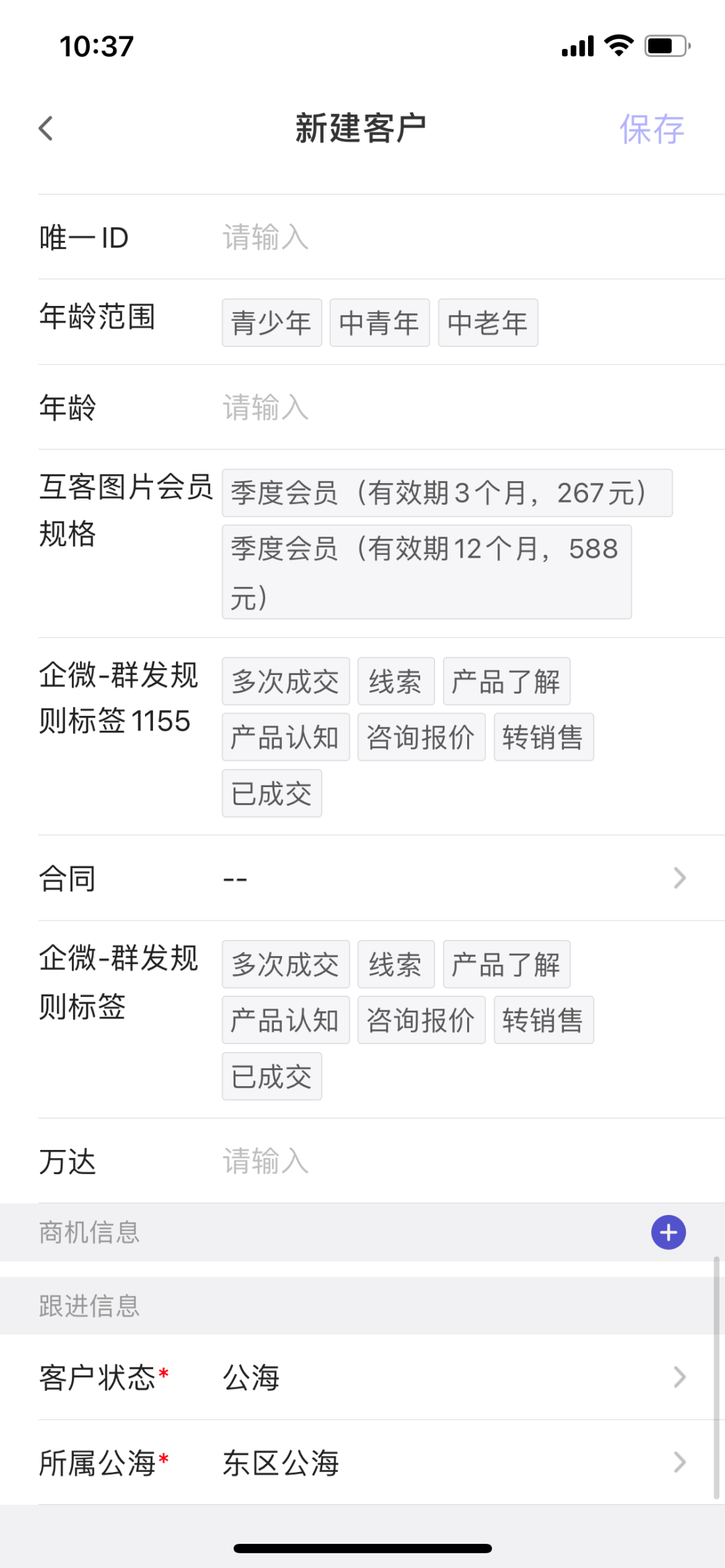Toggle the 已成交 tag under 标签1155
Viewport: 725px width, 1568px height.
271,792
